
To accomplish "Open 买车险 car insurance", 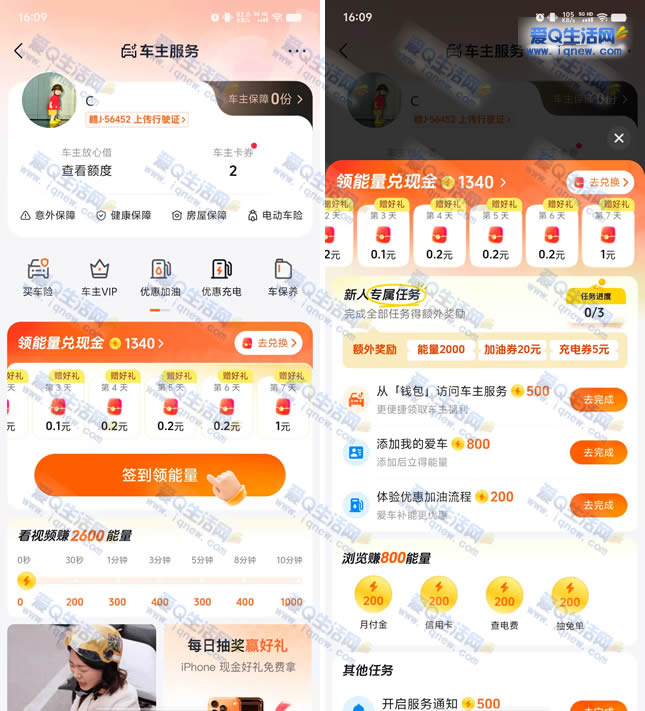I will [37, 277].
